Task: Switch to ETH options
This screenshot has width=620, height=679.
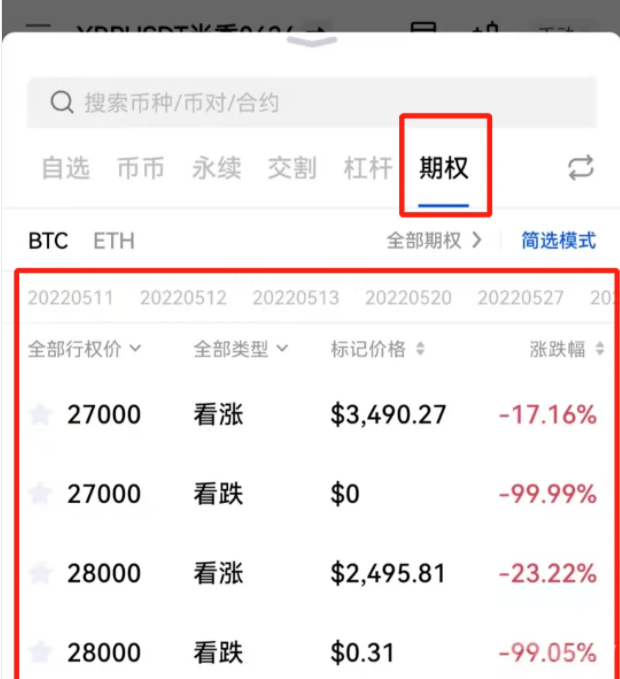Action: [x=113, y=241]
